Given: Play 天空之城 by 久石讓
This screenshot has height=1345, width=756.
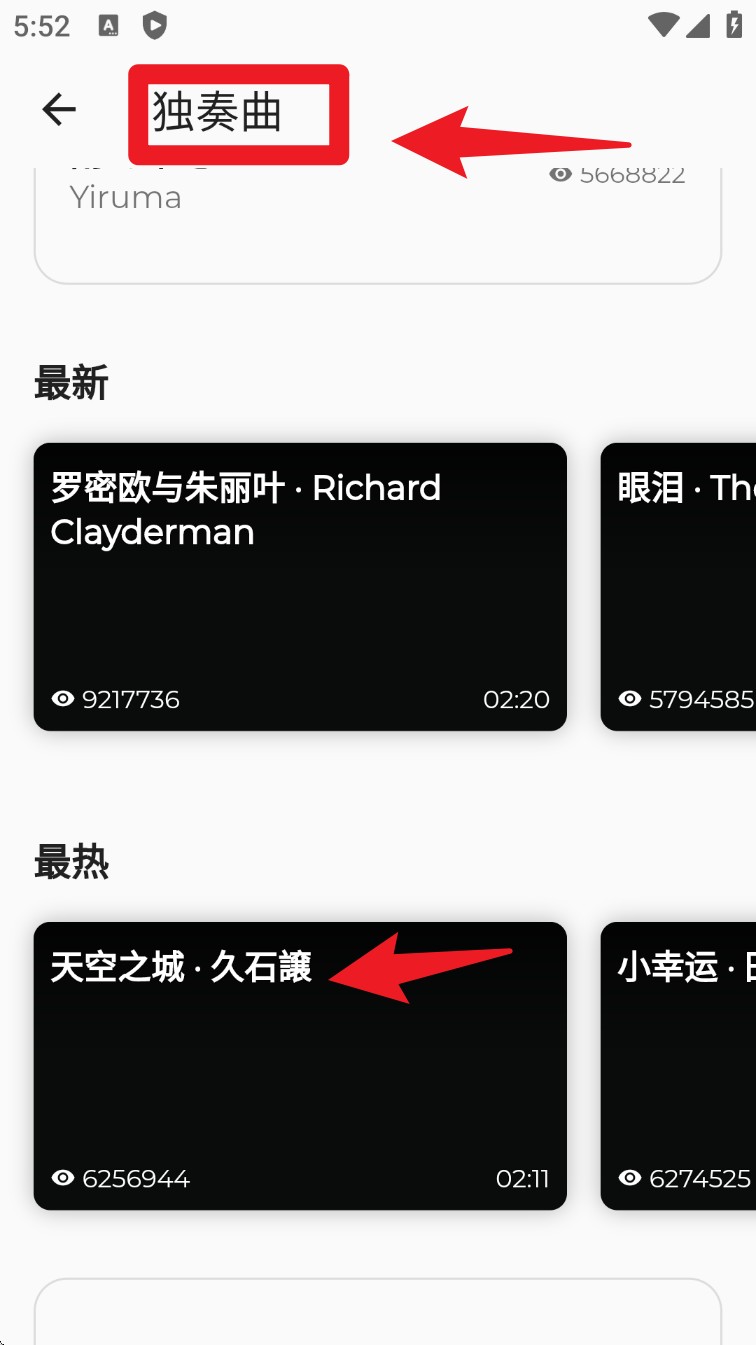Looking at the screenshot, I should click(300, 1066).
